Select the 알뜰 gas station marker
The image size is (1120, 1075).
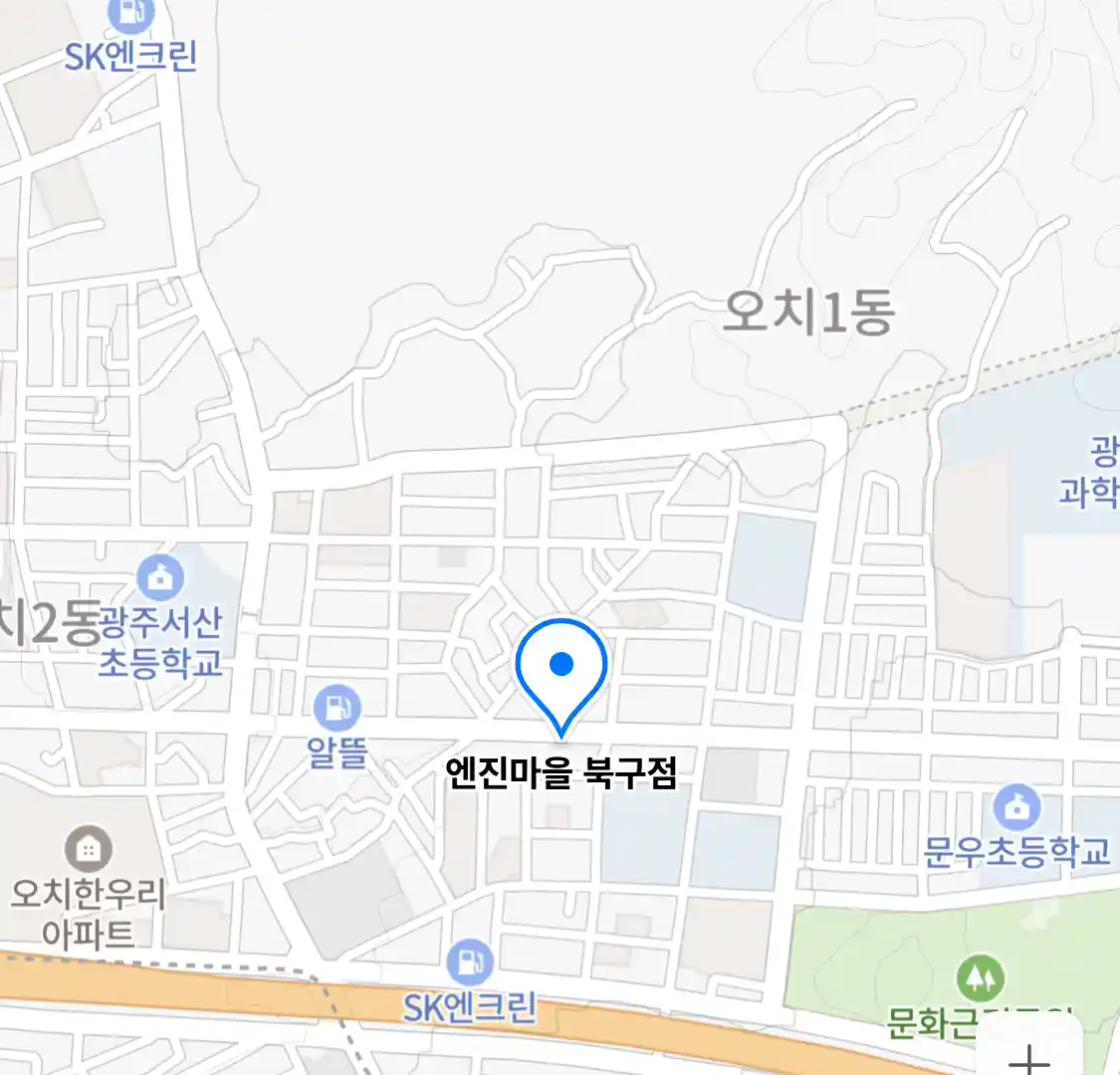(x=337, y=708)
